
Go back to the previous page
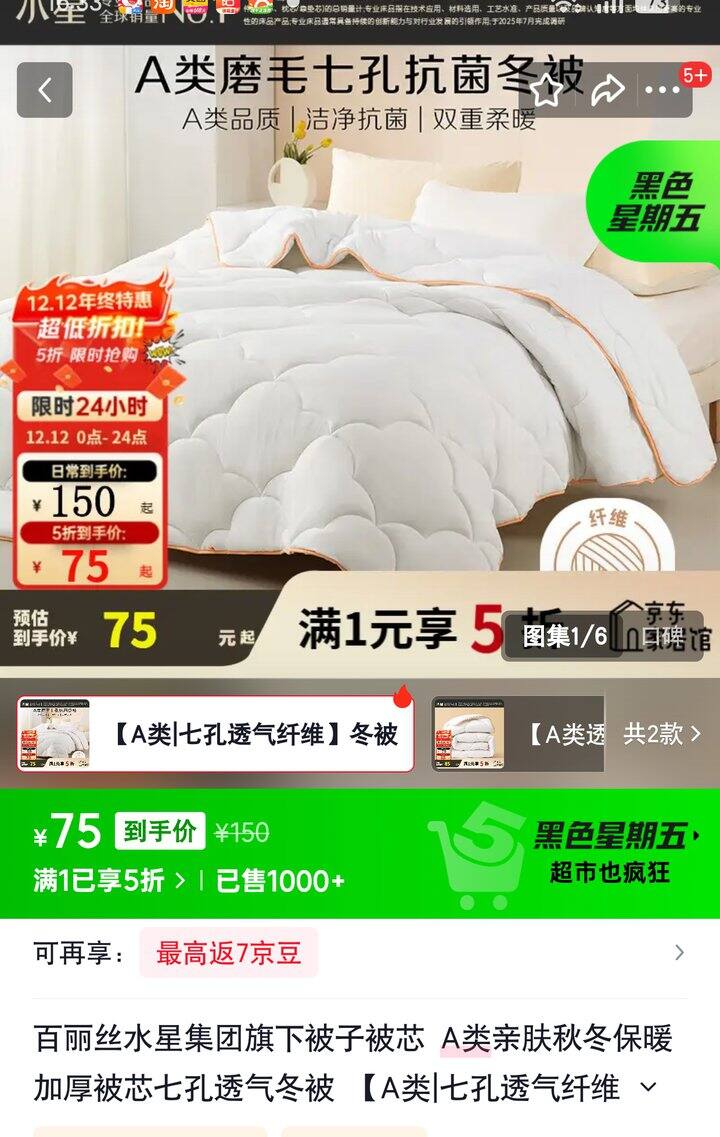pos(44,90)
